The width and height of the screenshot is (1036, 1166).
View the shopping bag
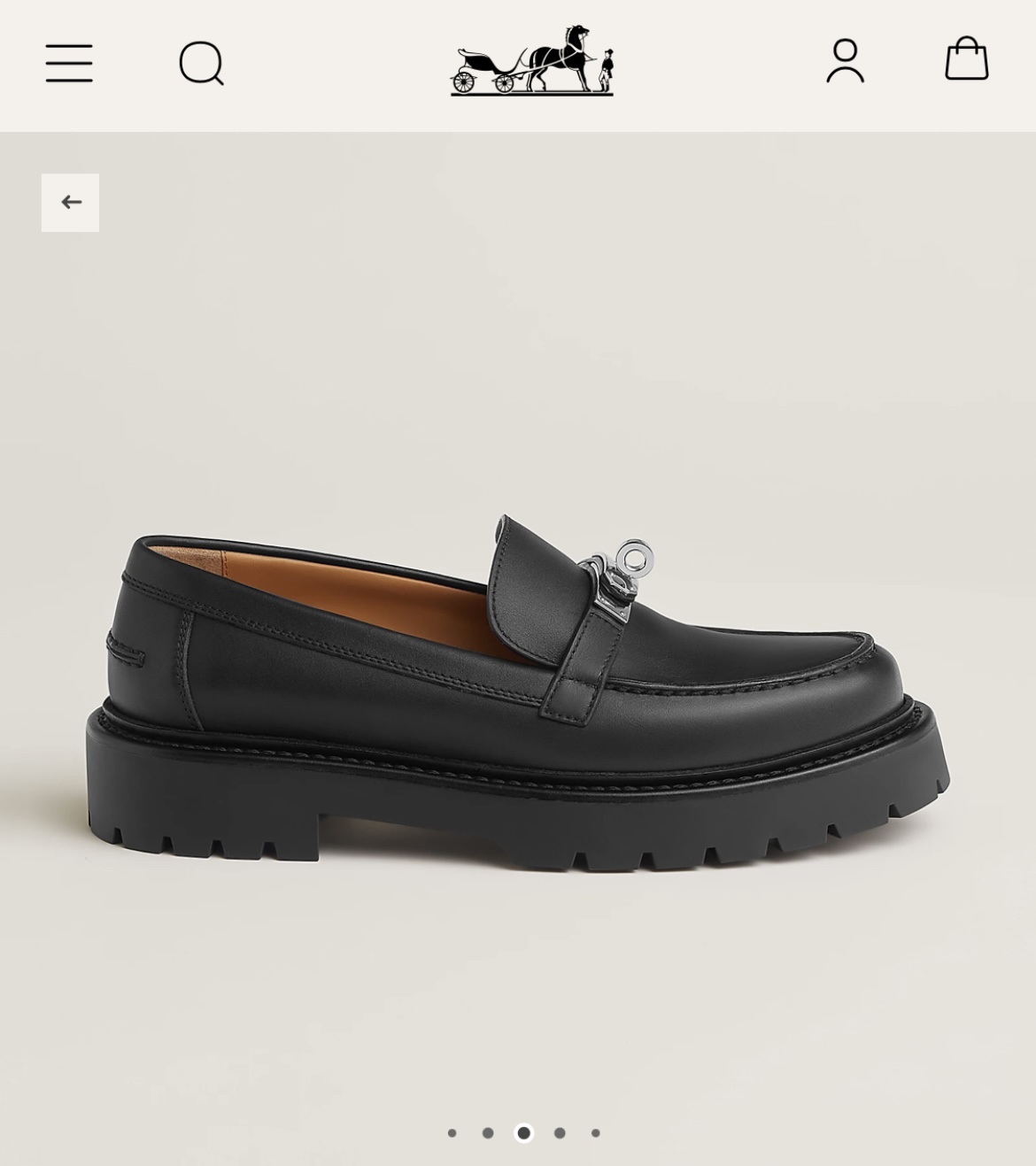pos(966,59)
